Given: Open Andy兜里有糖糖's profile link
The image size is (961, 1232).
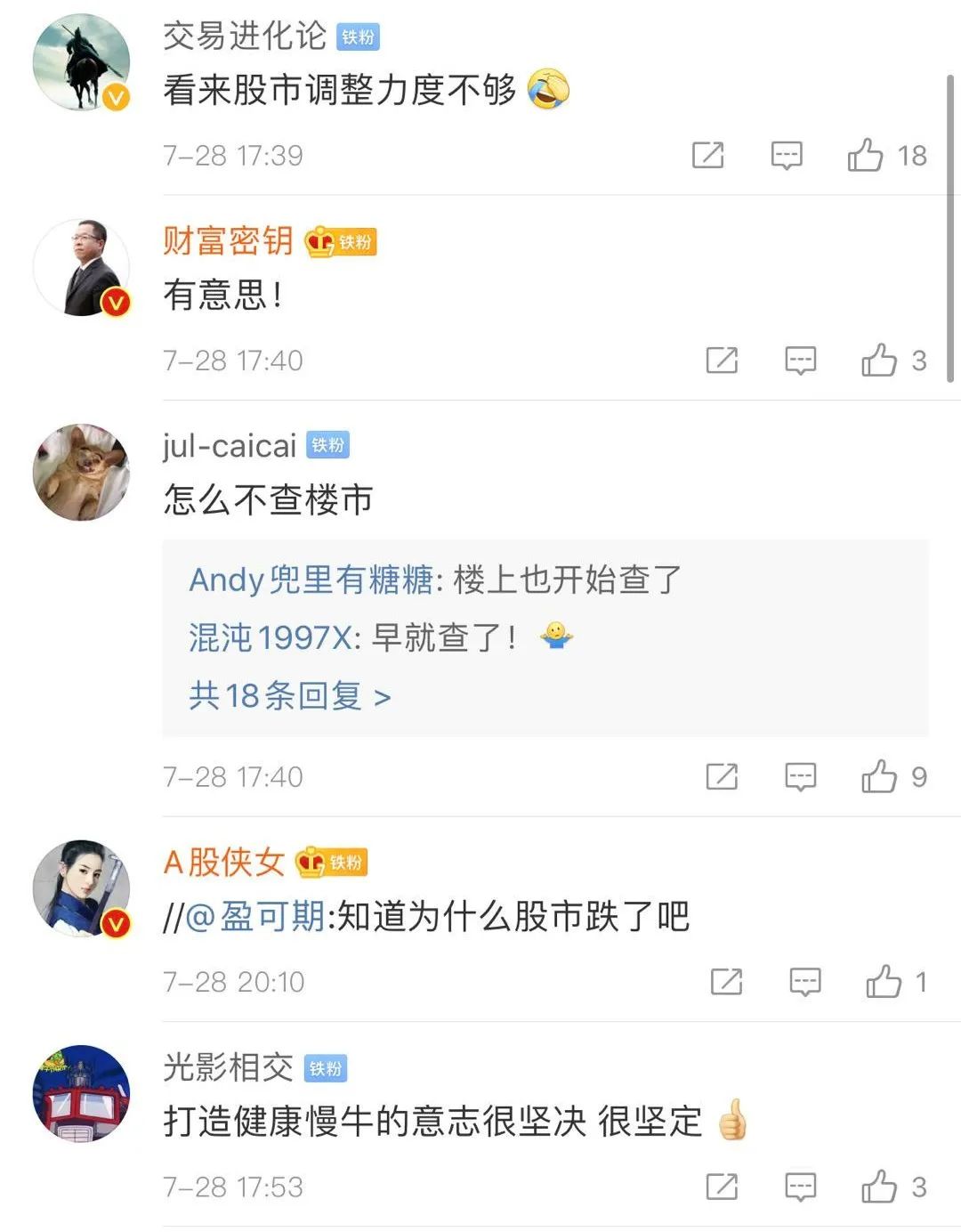Looking at the screenshot, I should [x=311, y=580].
